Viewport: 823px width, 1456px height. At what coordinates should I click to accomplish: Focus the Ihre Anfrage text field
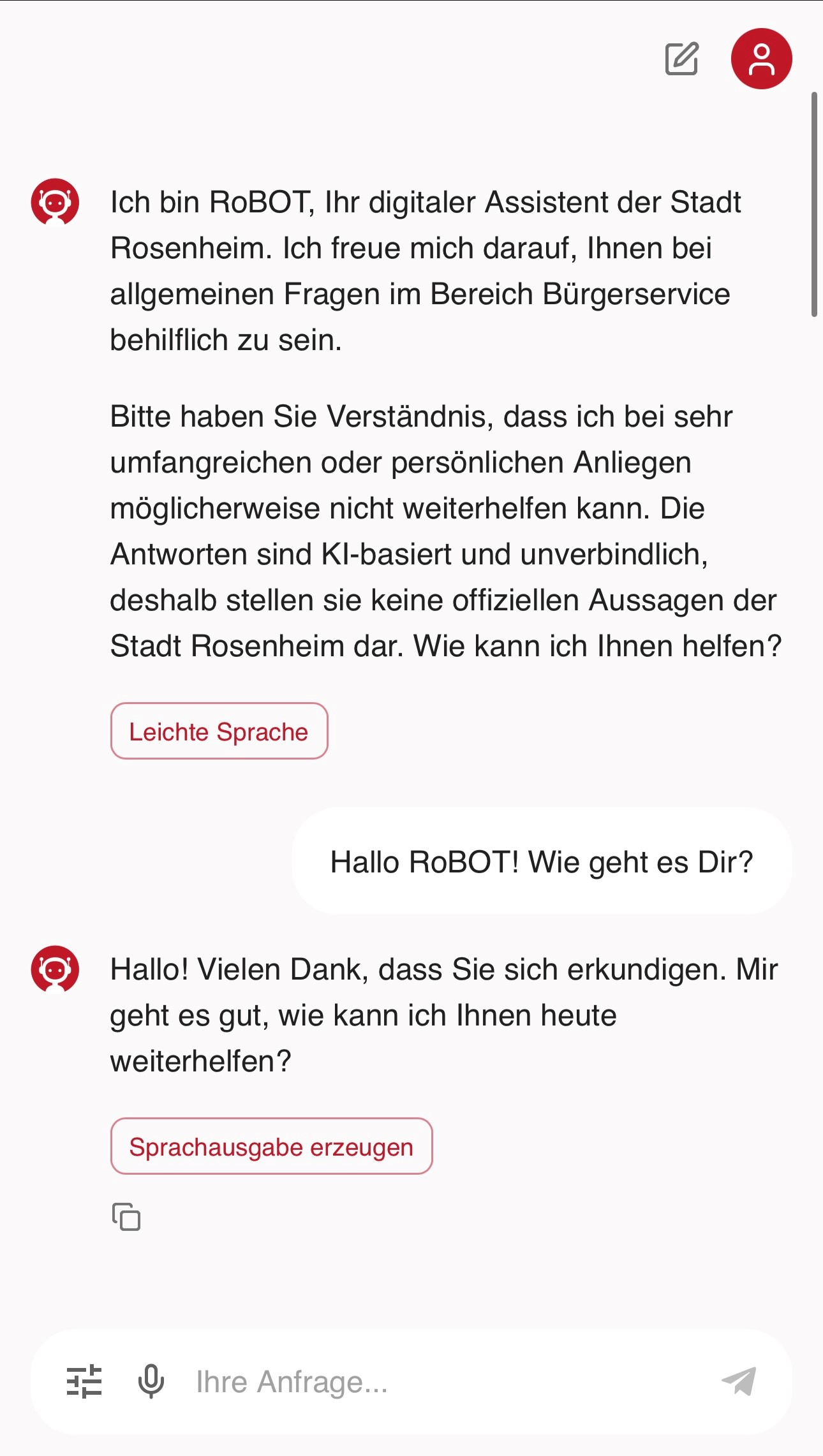(447, 1382)
